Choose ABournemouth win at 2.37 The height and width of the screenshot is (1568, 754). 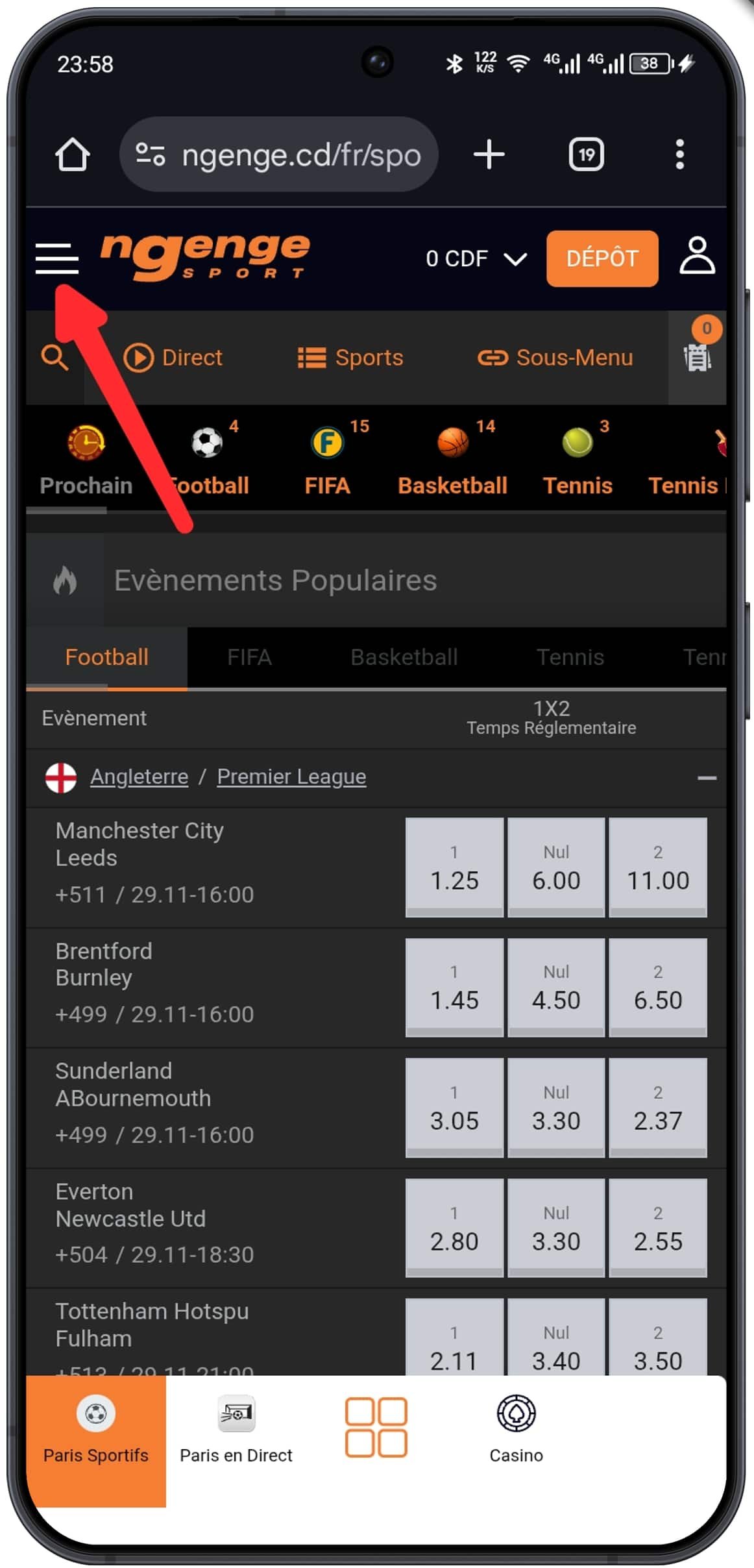[657, 1108]
